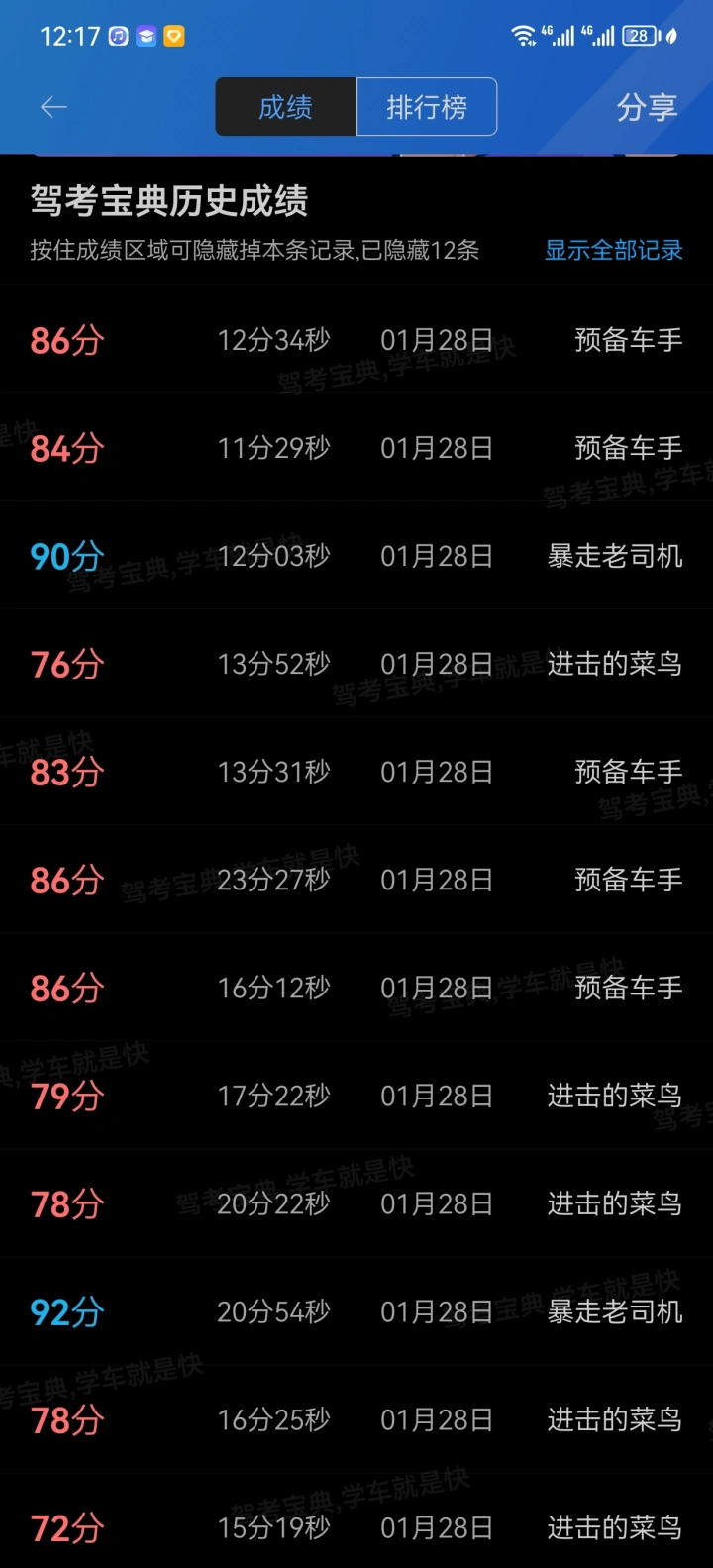Switch to the 排行榜 tab
713x1568 pixels.
point(427,107)
